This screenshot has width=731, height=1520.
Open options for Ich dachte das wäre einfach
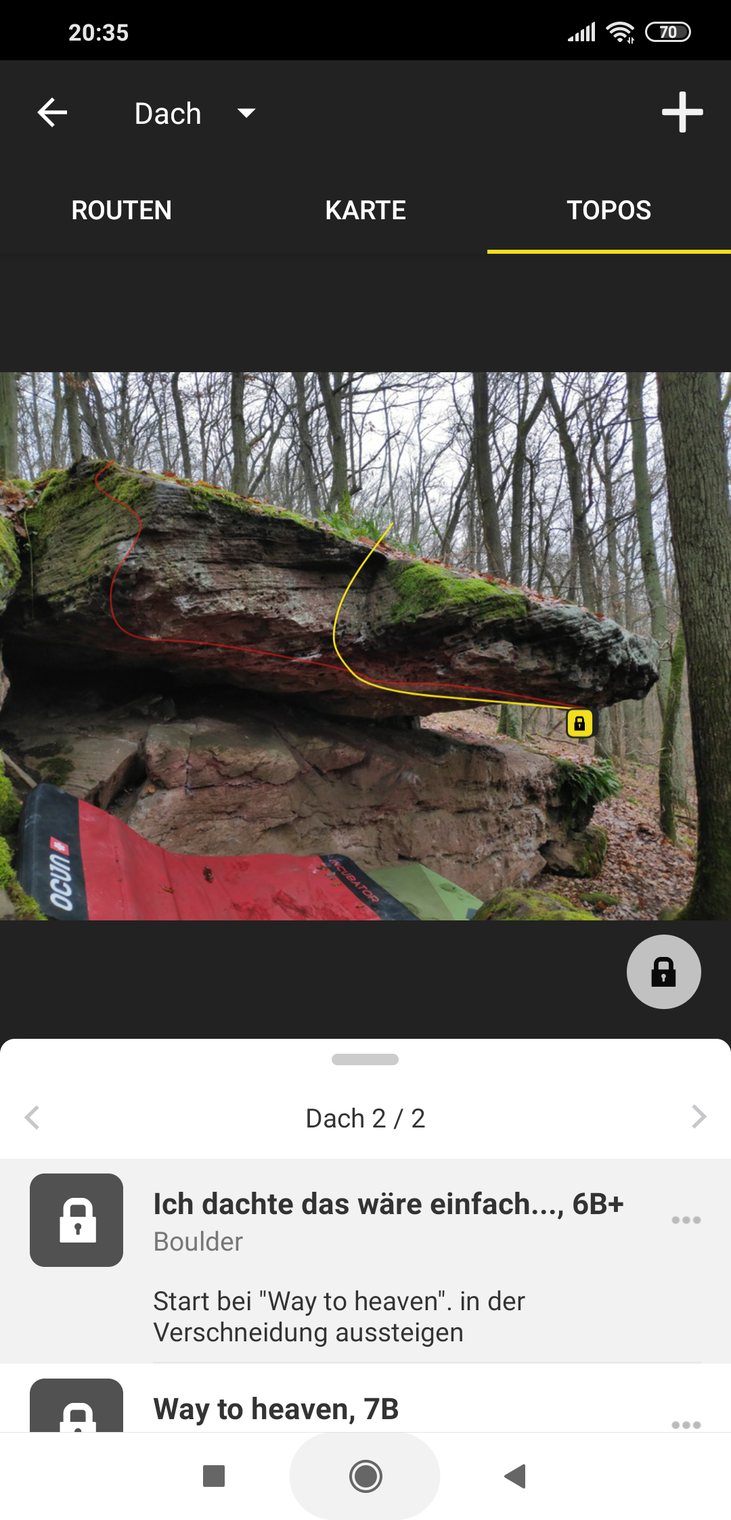685,1220
